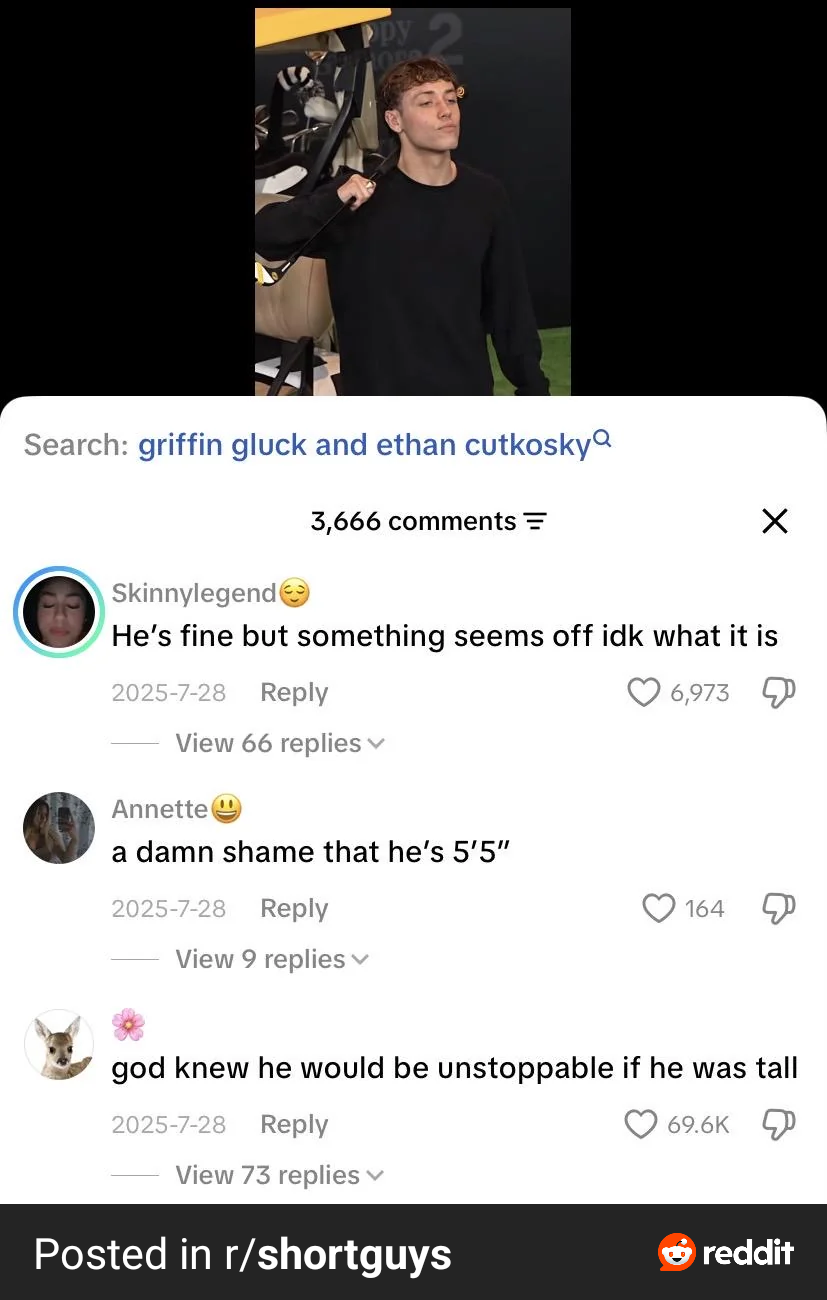
Task: Open Annette's profile picture
Action: pos(59,828)
